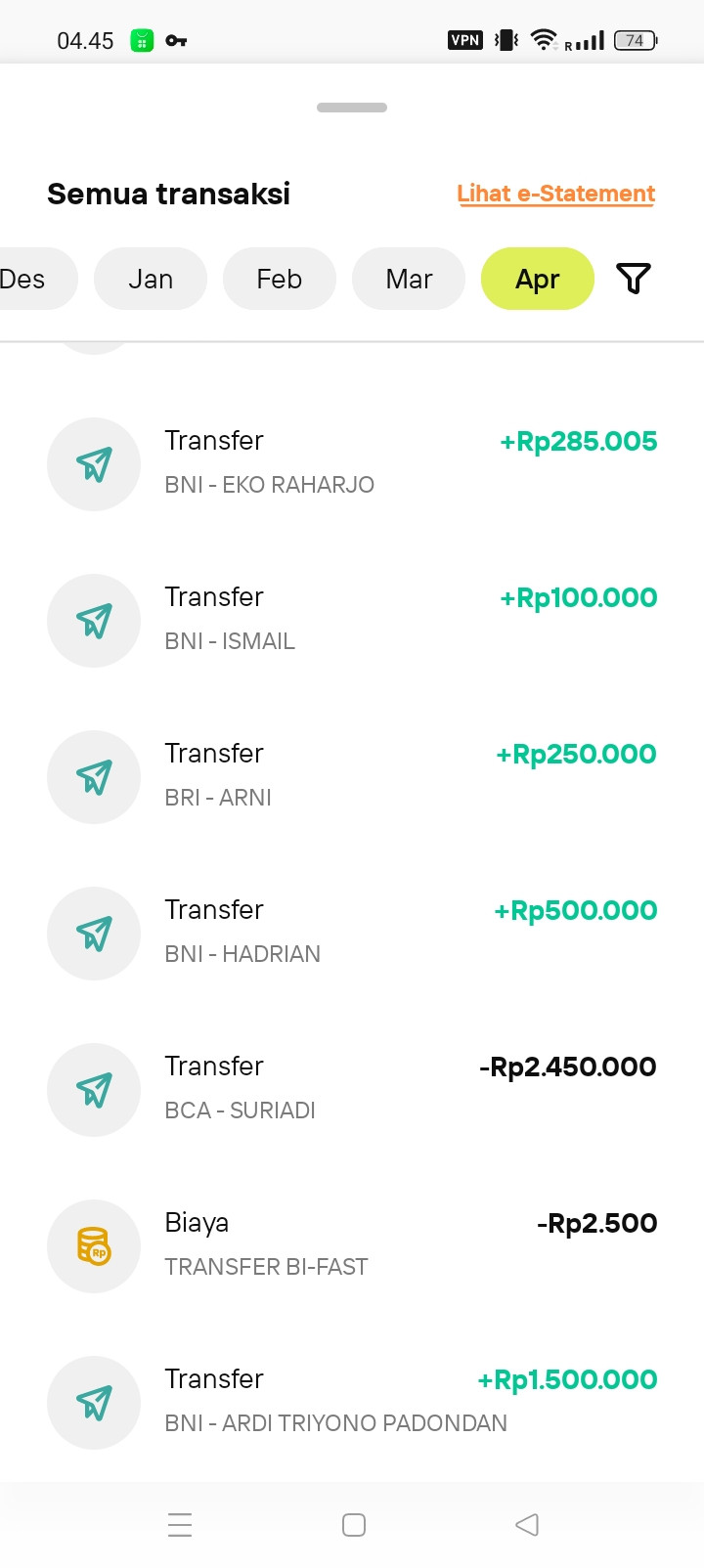The width and height of the screenshot is (704, 1568).
Task: Open transfer from BNI - EKO RAHARJO
Action: click(352, 463)
